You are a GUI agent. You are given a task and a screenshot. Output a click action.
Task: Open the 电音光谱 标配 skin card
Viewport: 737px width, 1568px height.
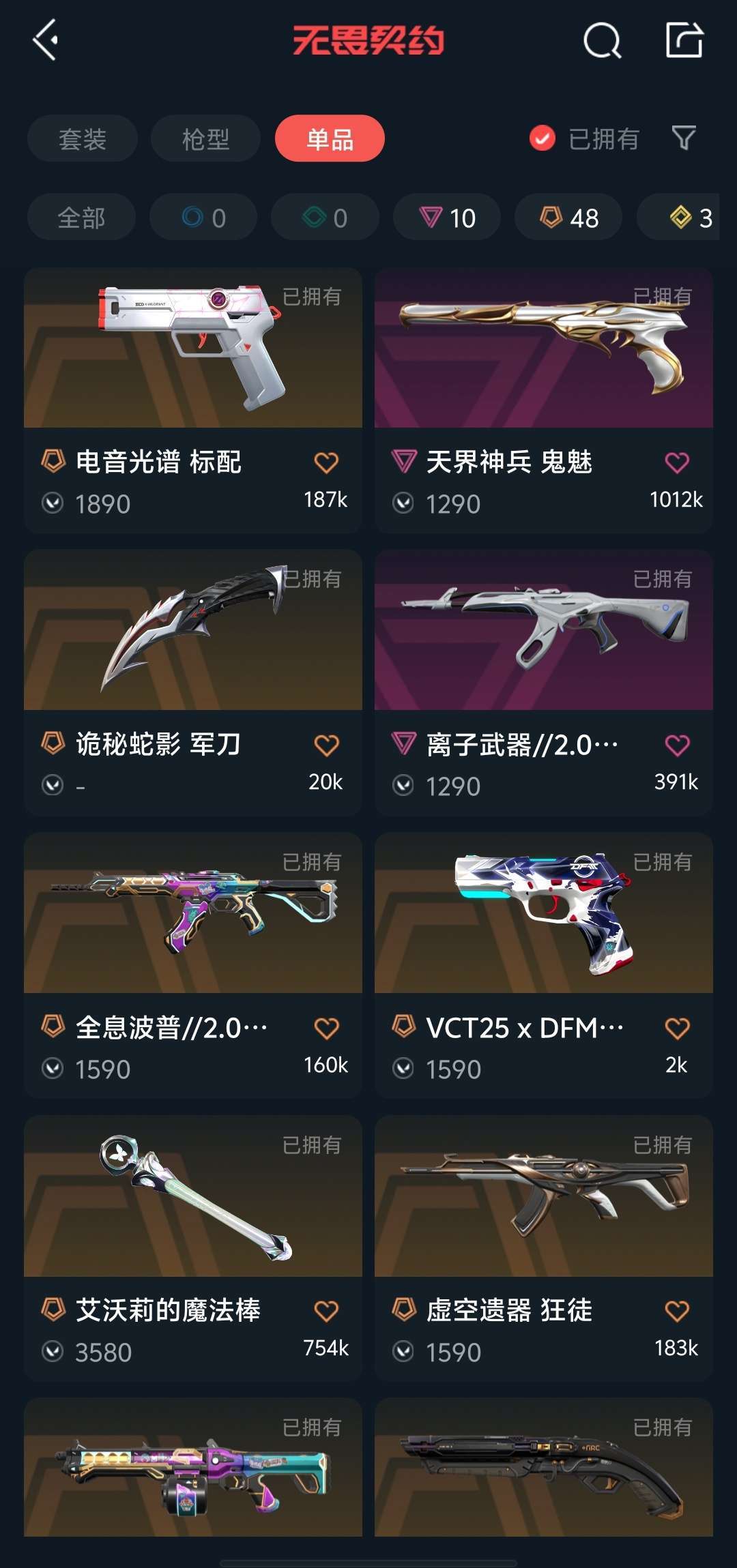[x=193, y=349]
